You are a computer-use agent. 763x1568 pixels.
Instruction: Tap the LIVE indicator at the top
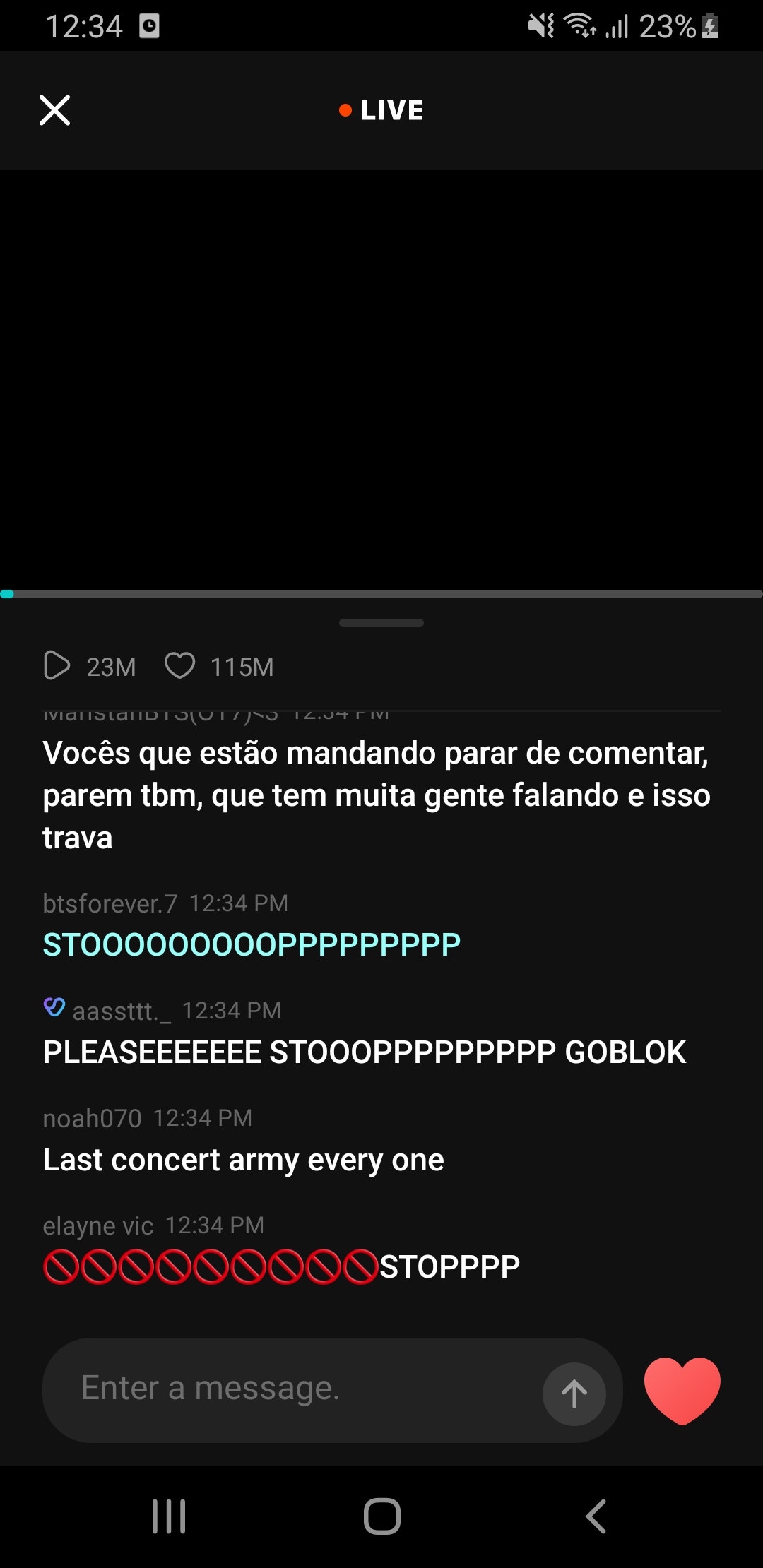pyautogui.click(x=381, y=109)
